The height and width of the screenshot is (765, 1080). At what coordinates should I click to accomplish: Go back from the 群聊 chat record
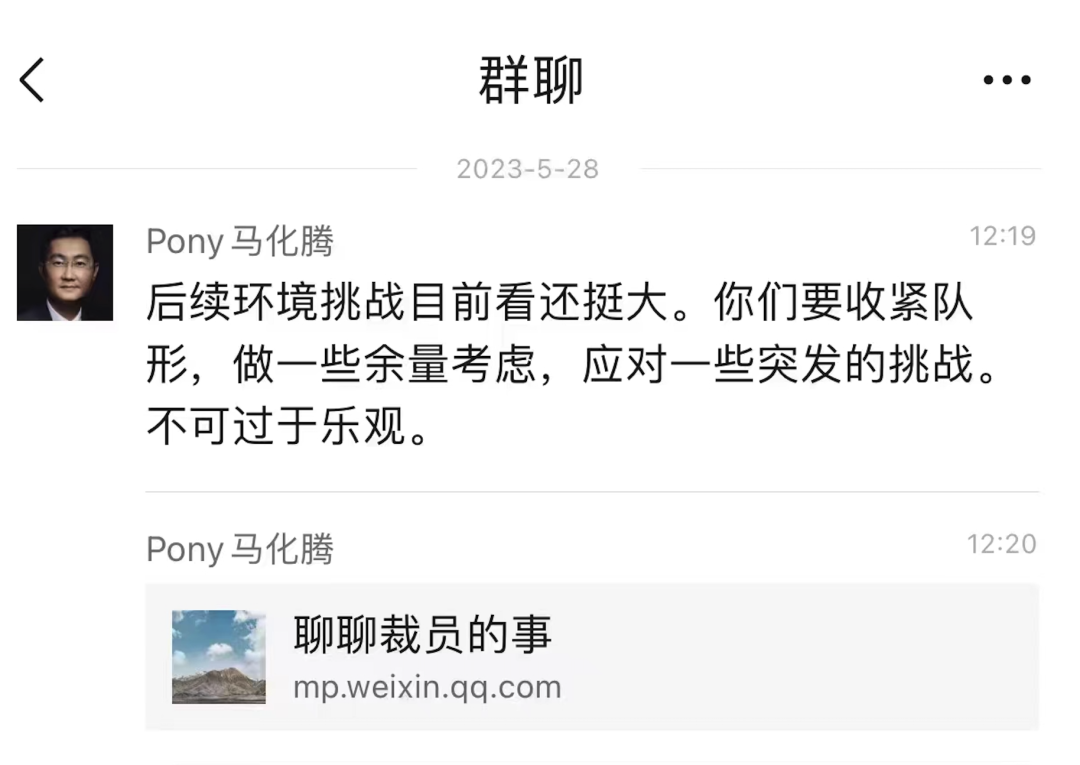[33, 80]
